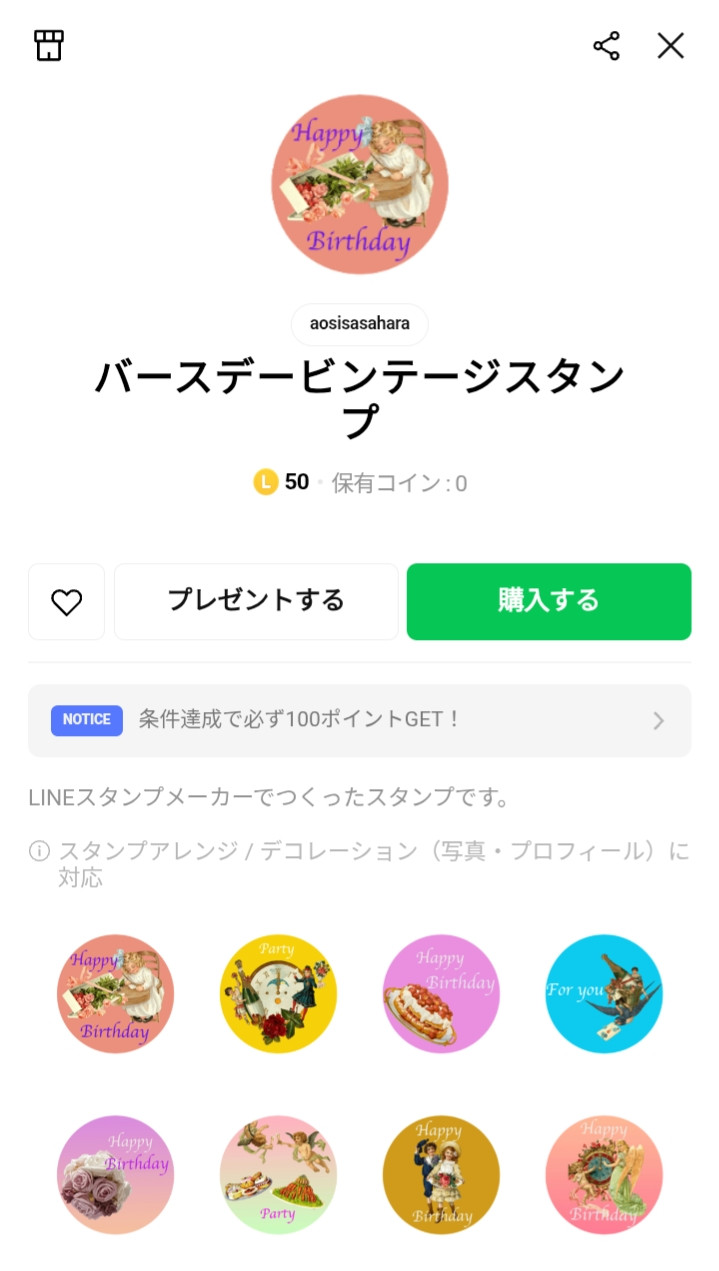Preview the yellow Party sticker
Image resolution: width=719 pixels, height=1271 pixels.
coord(278,993)
